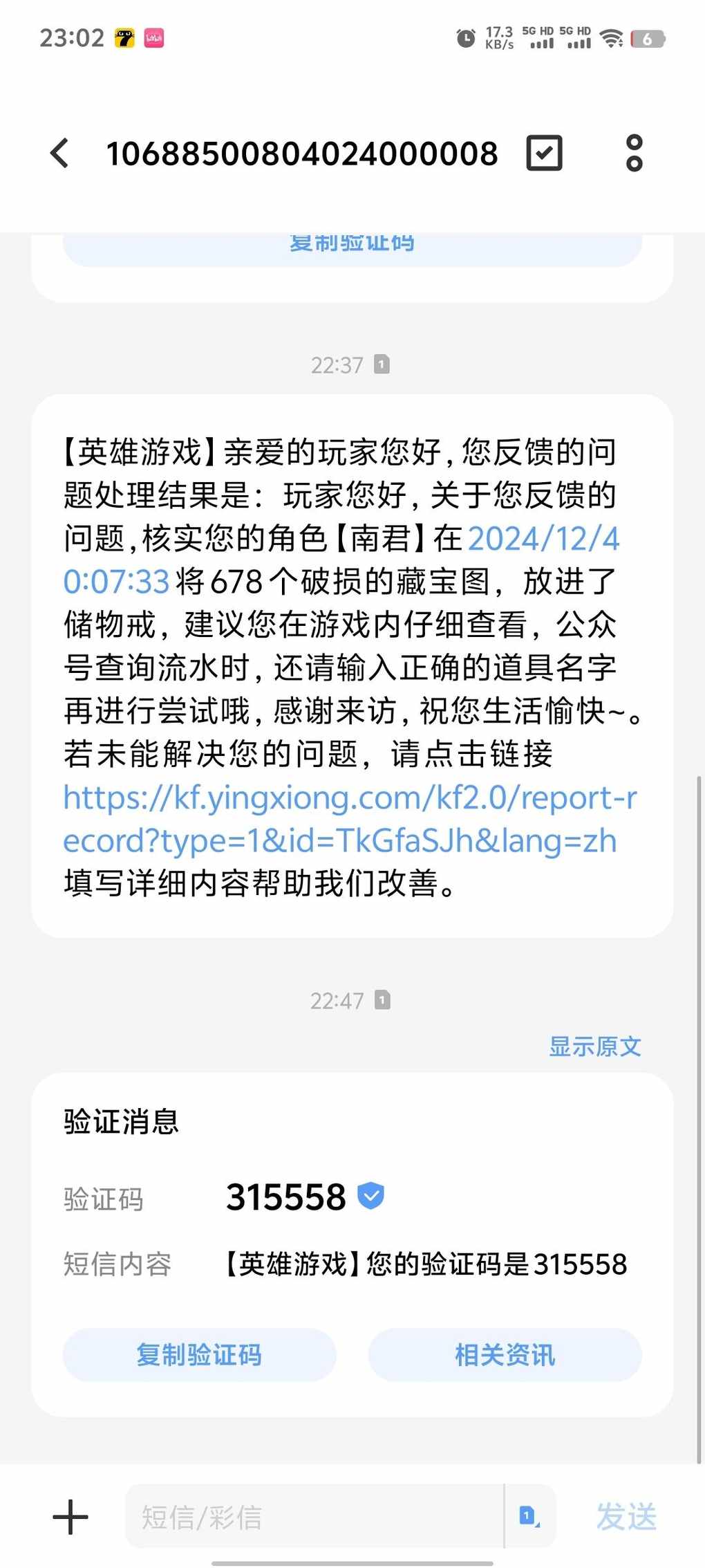
Task: Send the message with 发送
Action: tap(626, 1517)
